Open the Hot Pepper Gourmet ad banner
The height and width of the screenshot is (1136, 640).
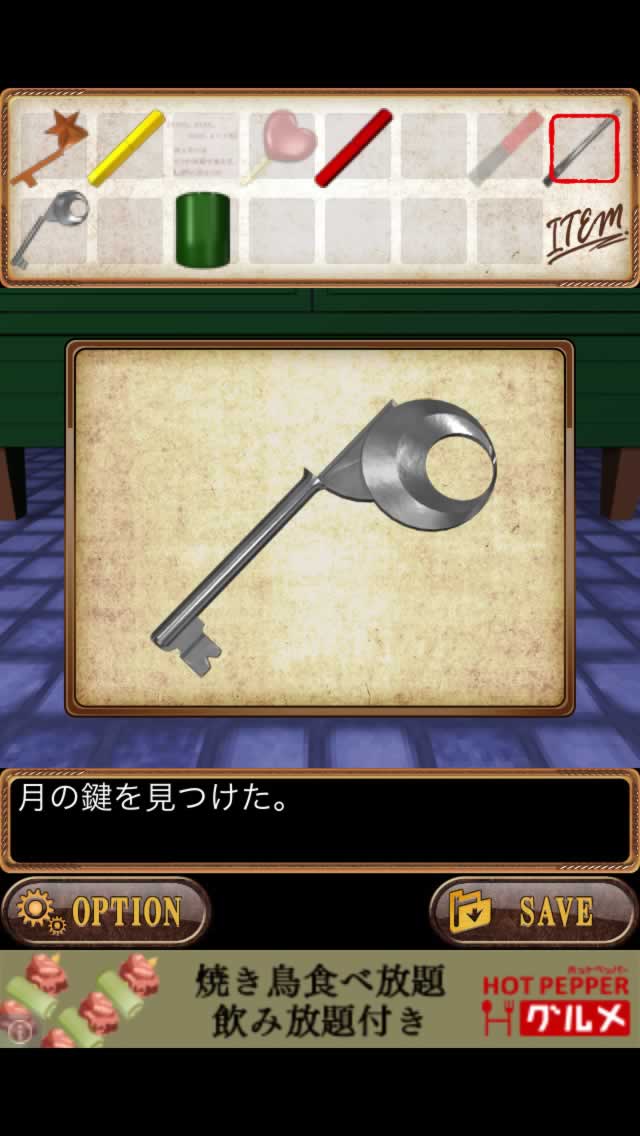(x=320, y=998)
